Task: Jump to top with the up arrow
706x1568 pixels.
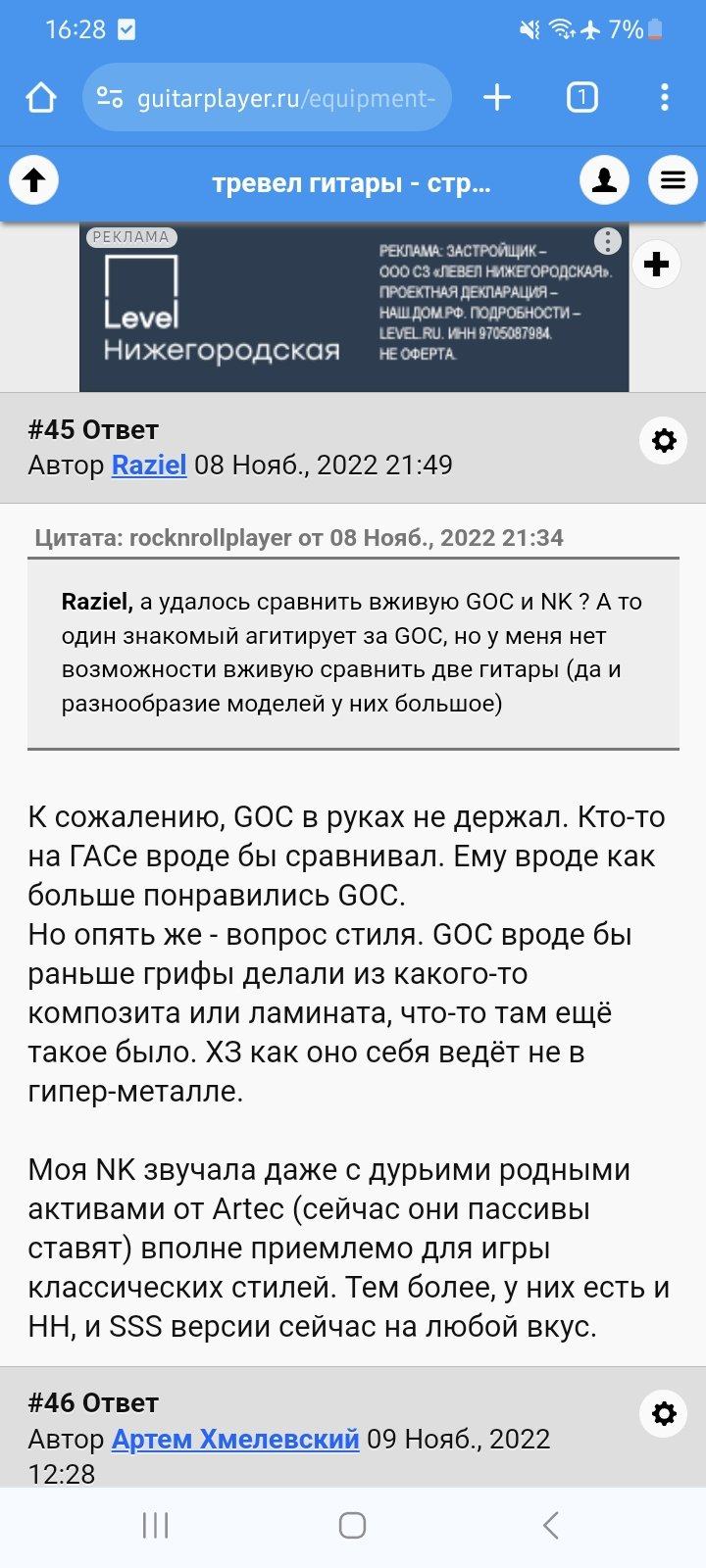Action: pos(34,181)
